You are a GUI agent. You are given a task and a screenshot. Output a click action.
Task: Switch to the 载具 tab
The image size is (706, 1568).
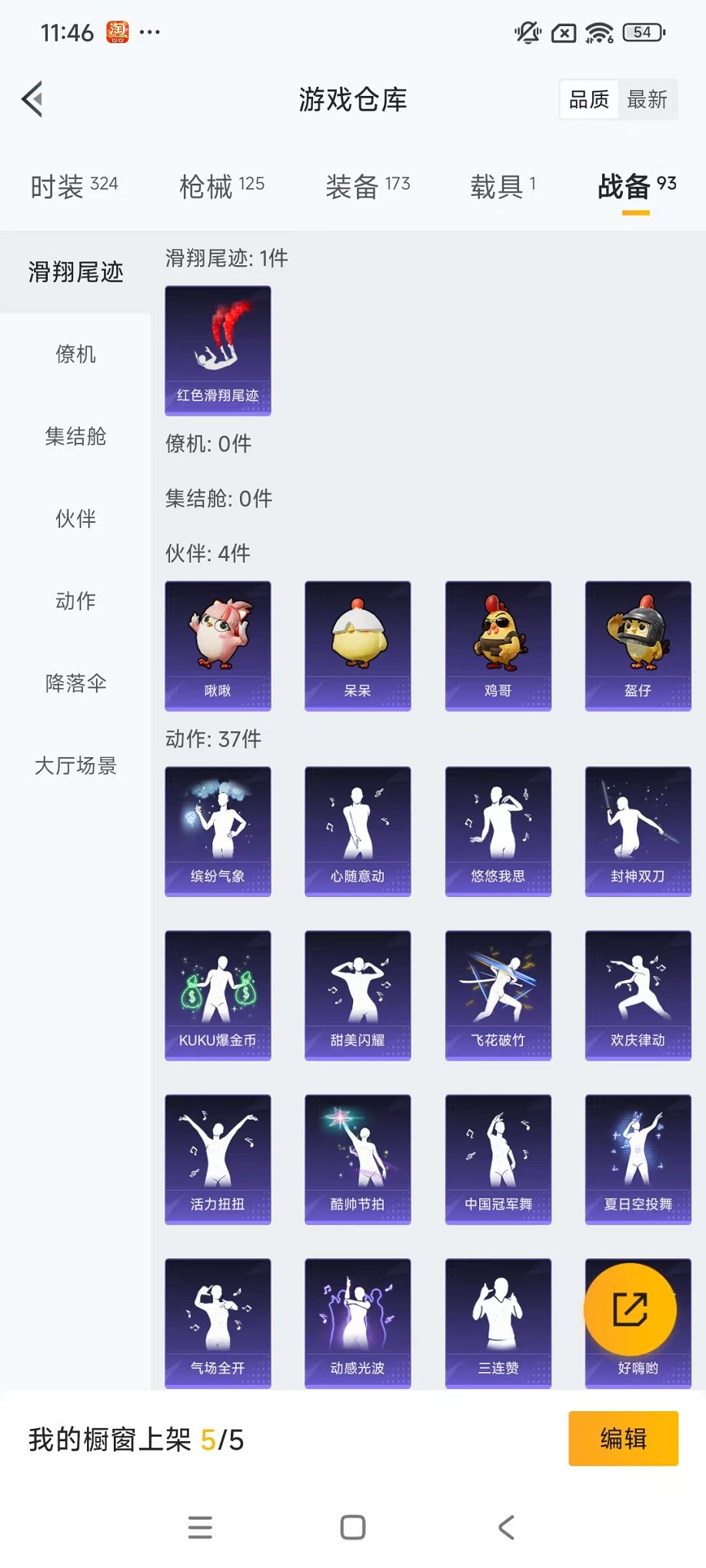(502, 186)
